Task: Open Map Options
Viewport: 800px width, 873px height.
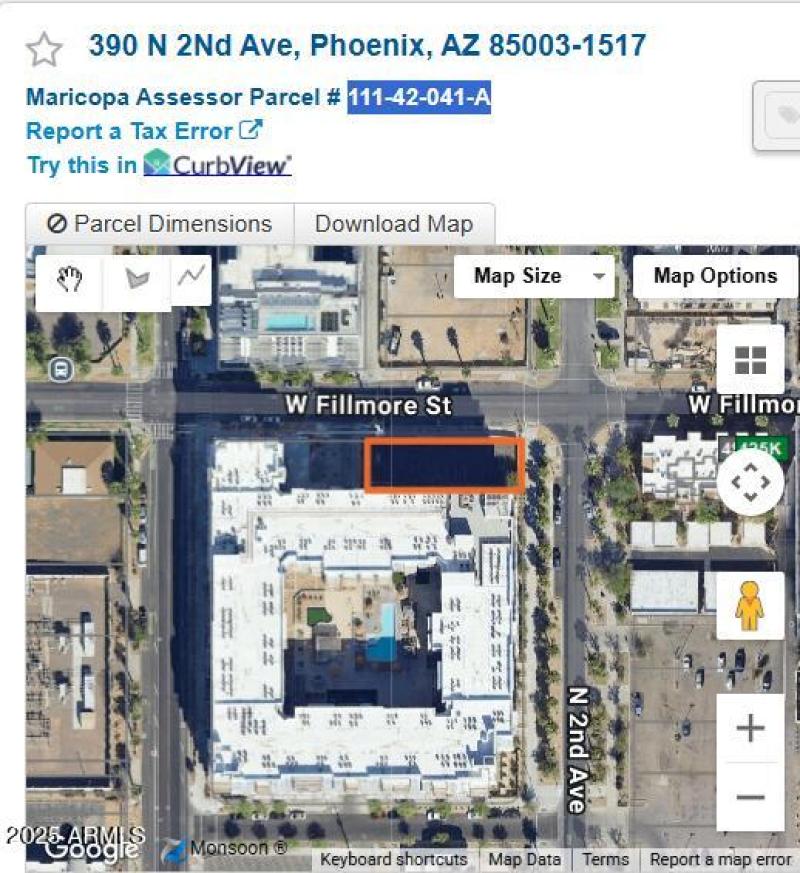Action: click(715, 276)
